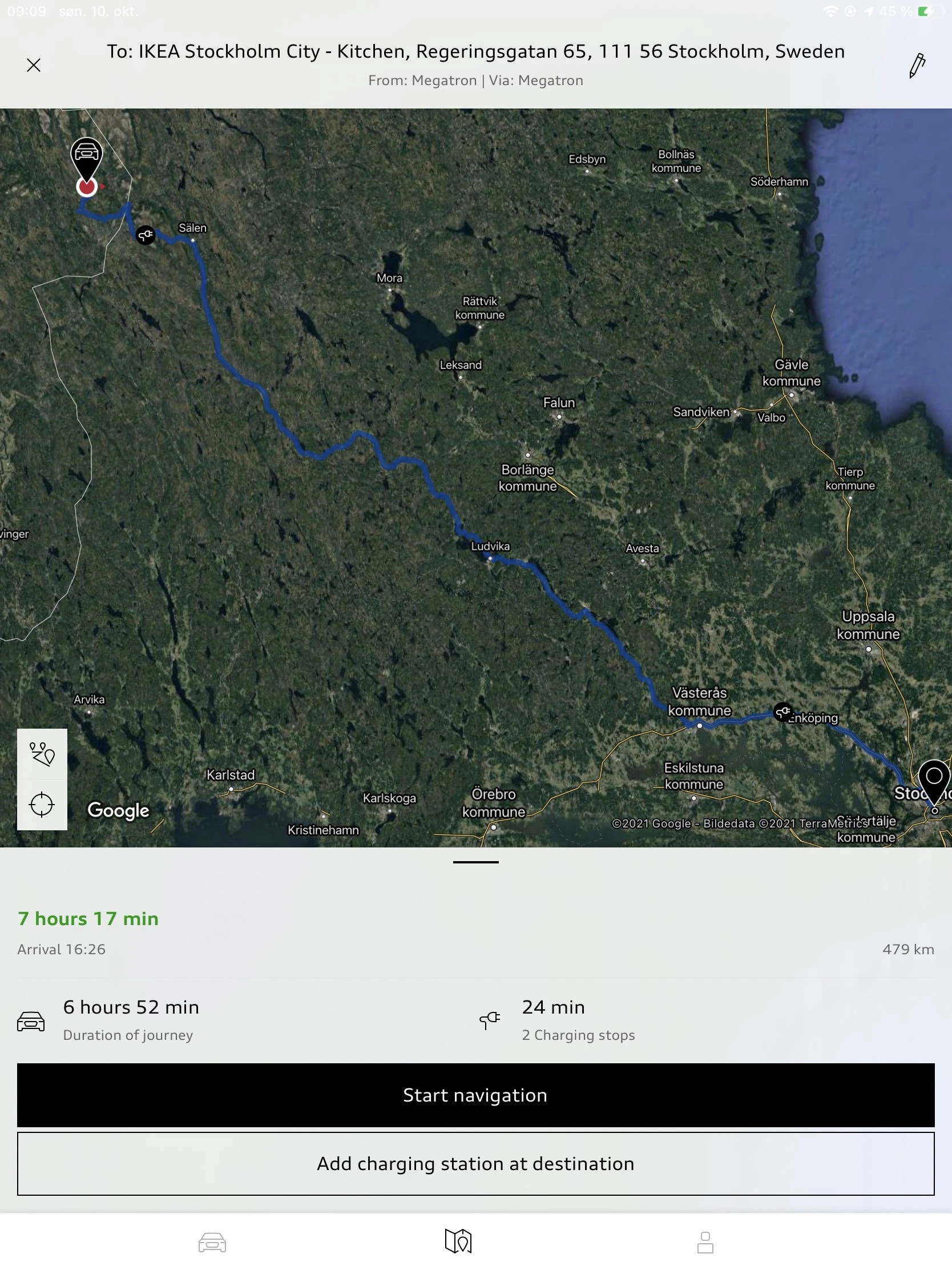952x1270 pixels.
Task: Center the map on current location
Action: 42,805
